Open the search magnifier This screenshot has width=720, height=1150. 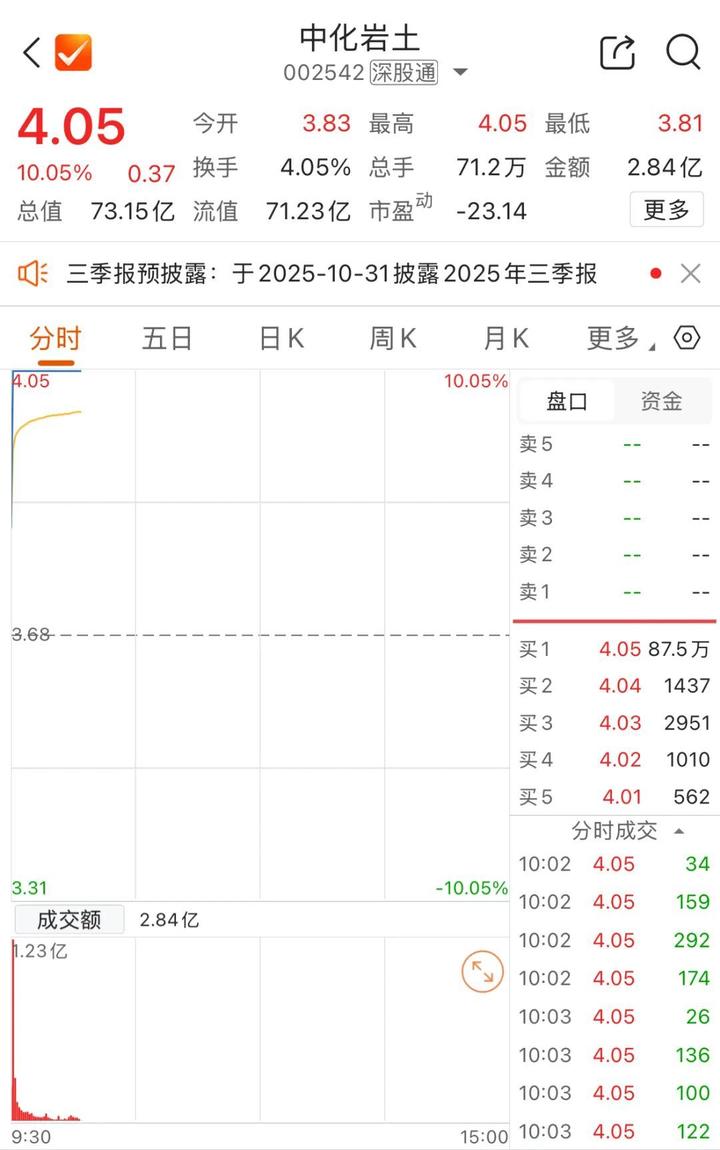(683, 52)
